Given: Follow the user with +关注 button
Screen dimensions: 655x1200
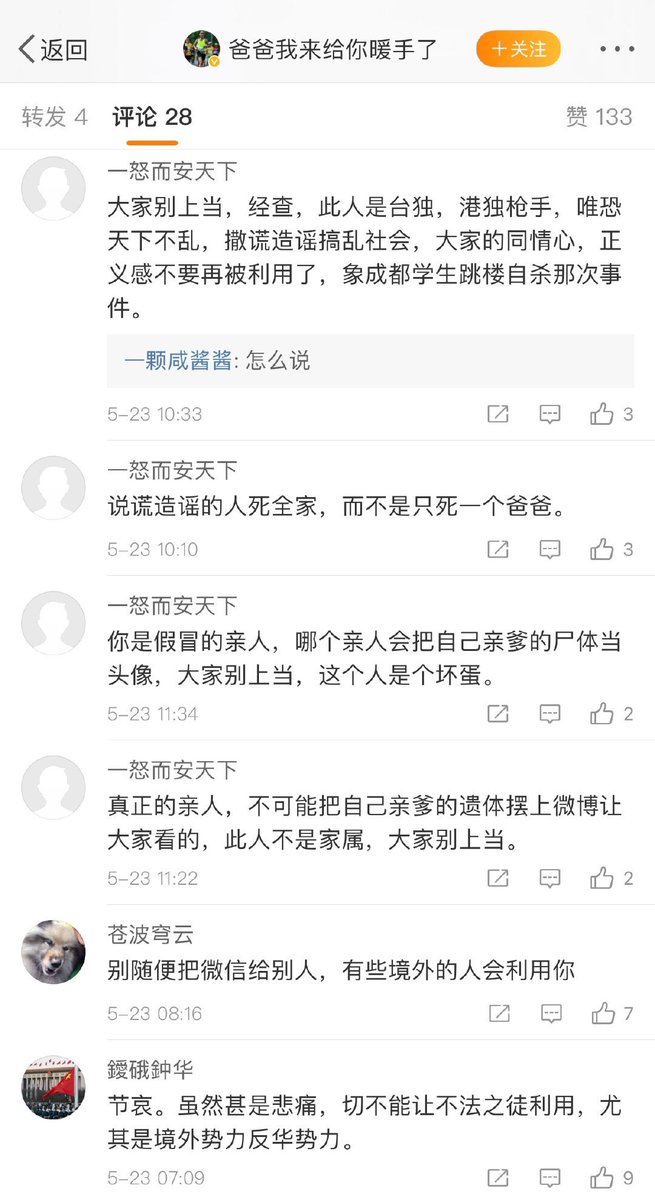Looking at the screenshot, I should (518, 49).
